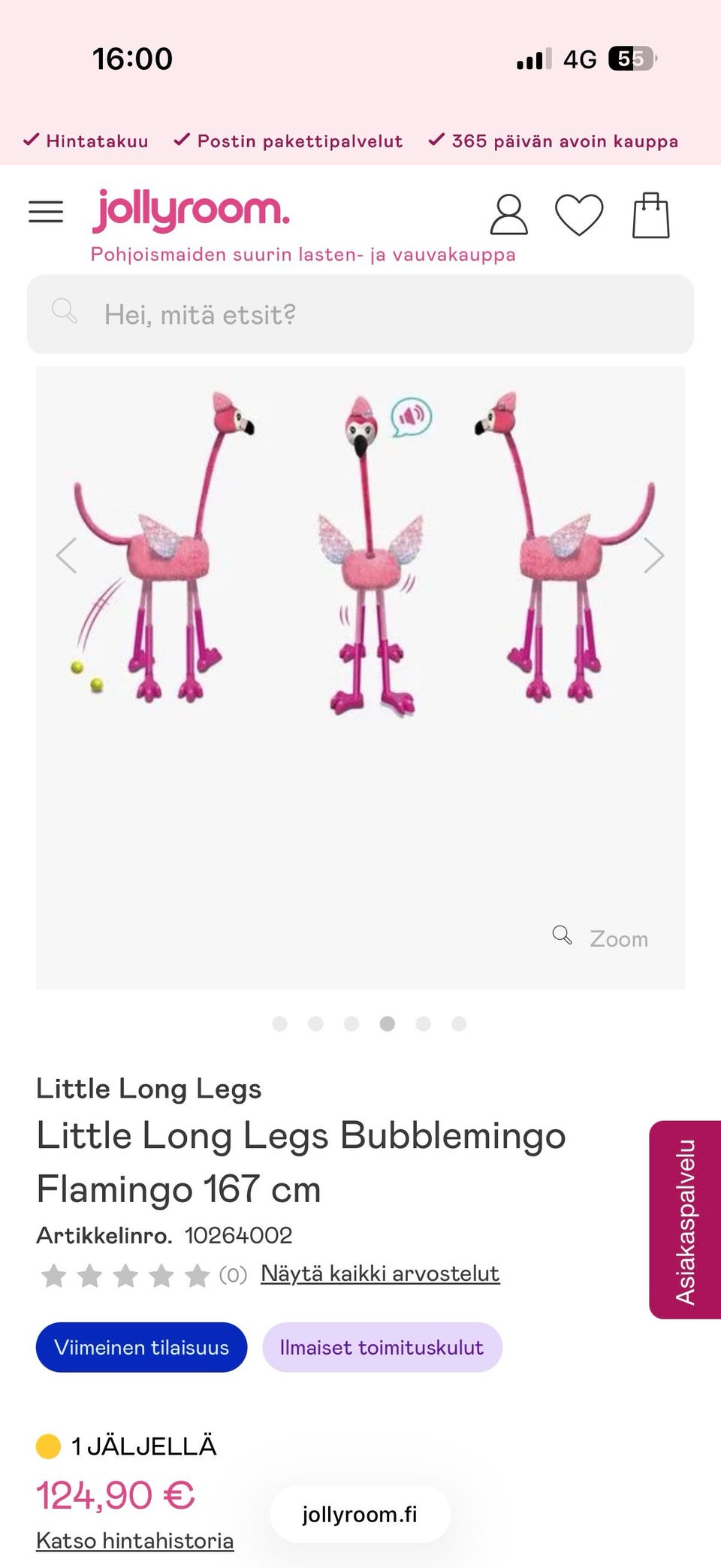
Task: Tap the 'Ilmaiset toimituskulut' chip
Action: 382,1347
